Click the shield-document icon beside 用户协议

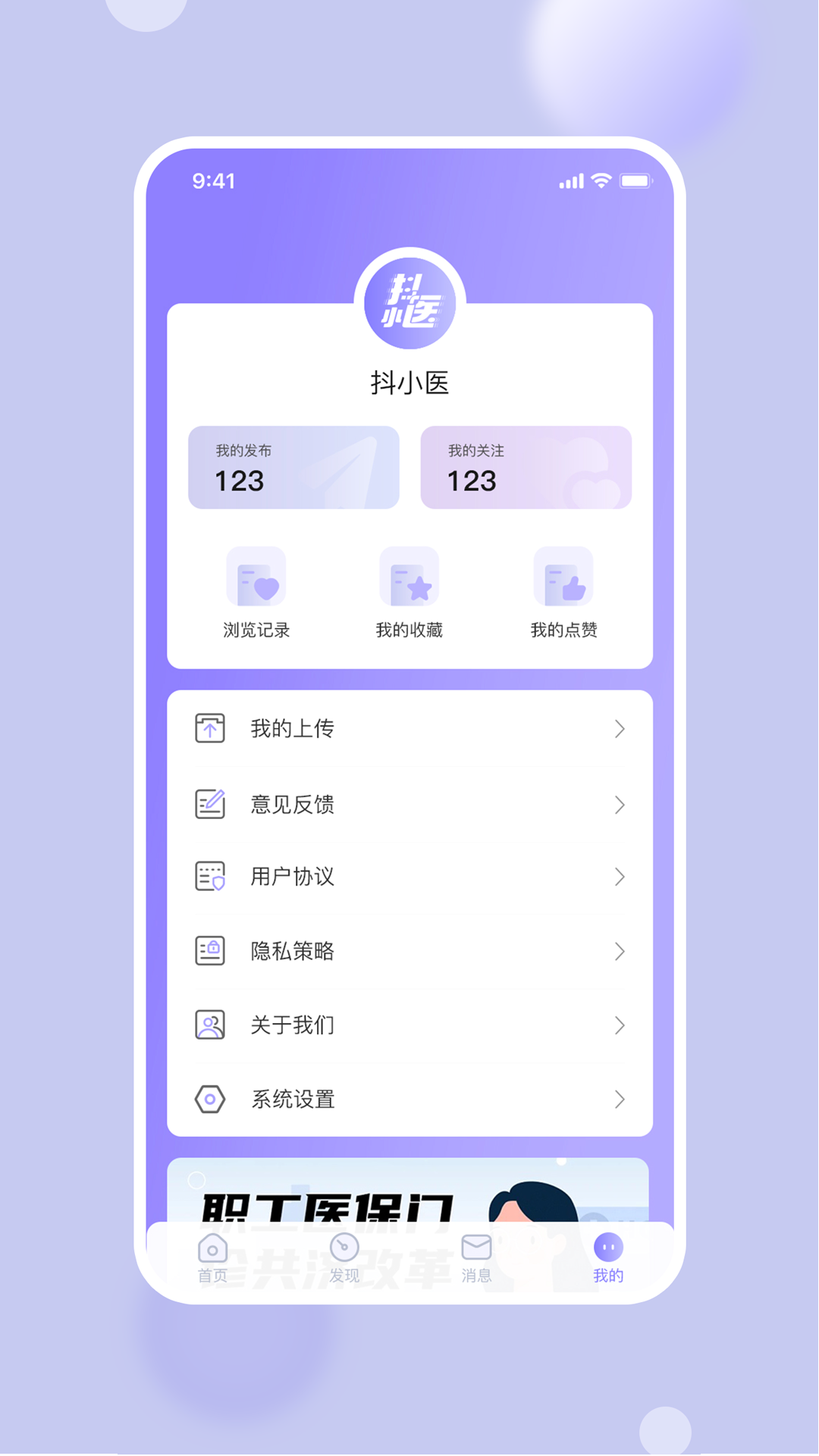[x=210, y=877]
